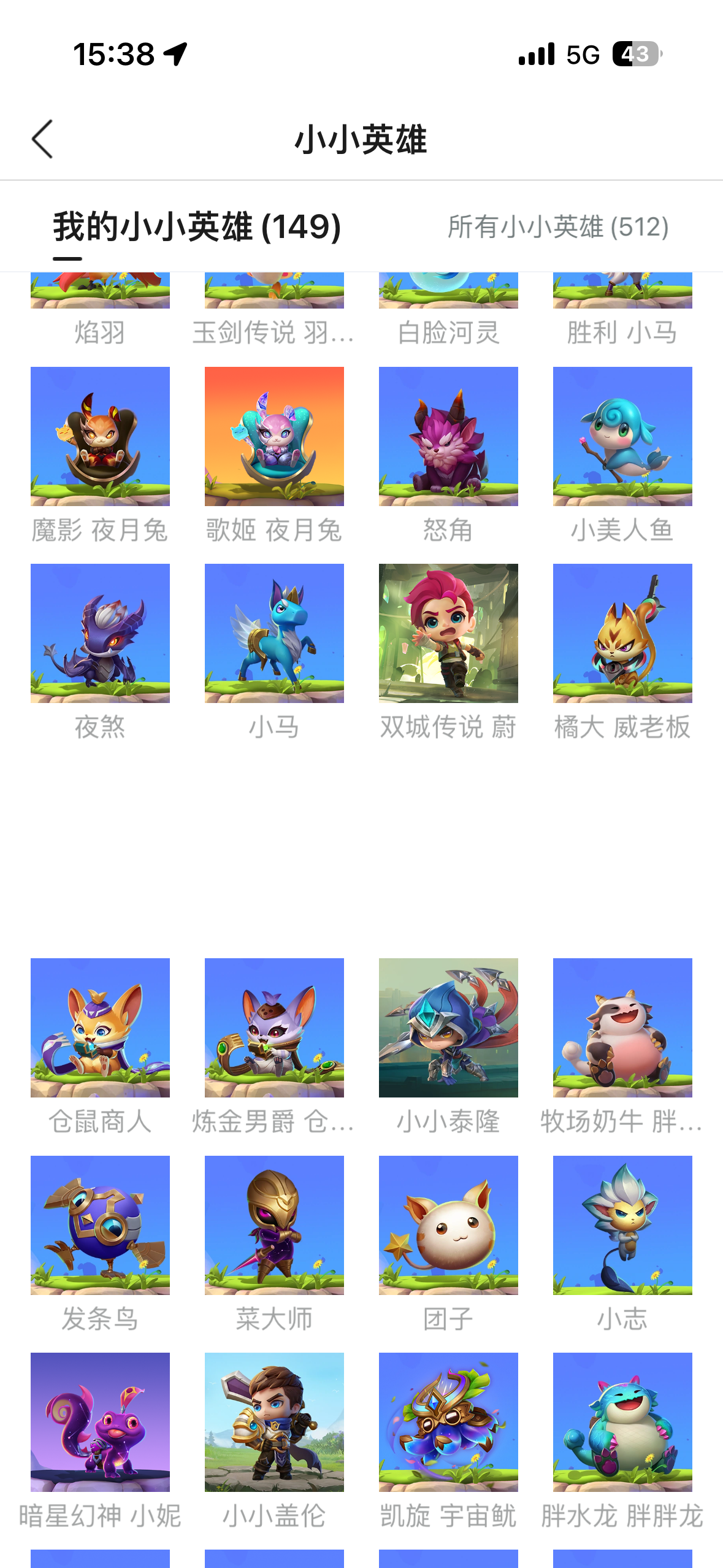Image resolution: width=723 pixels, height=1568 pixels.
Task: Go back using the top-left arrow
Action: (42, 139)
